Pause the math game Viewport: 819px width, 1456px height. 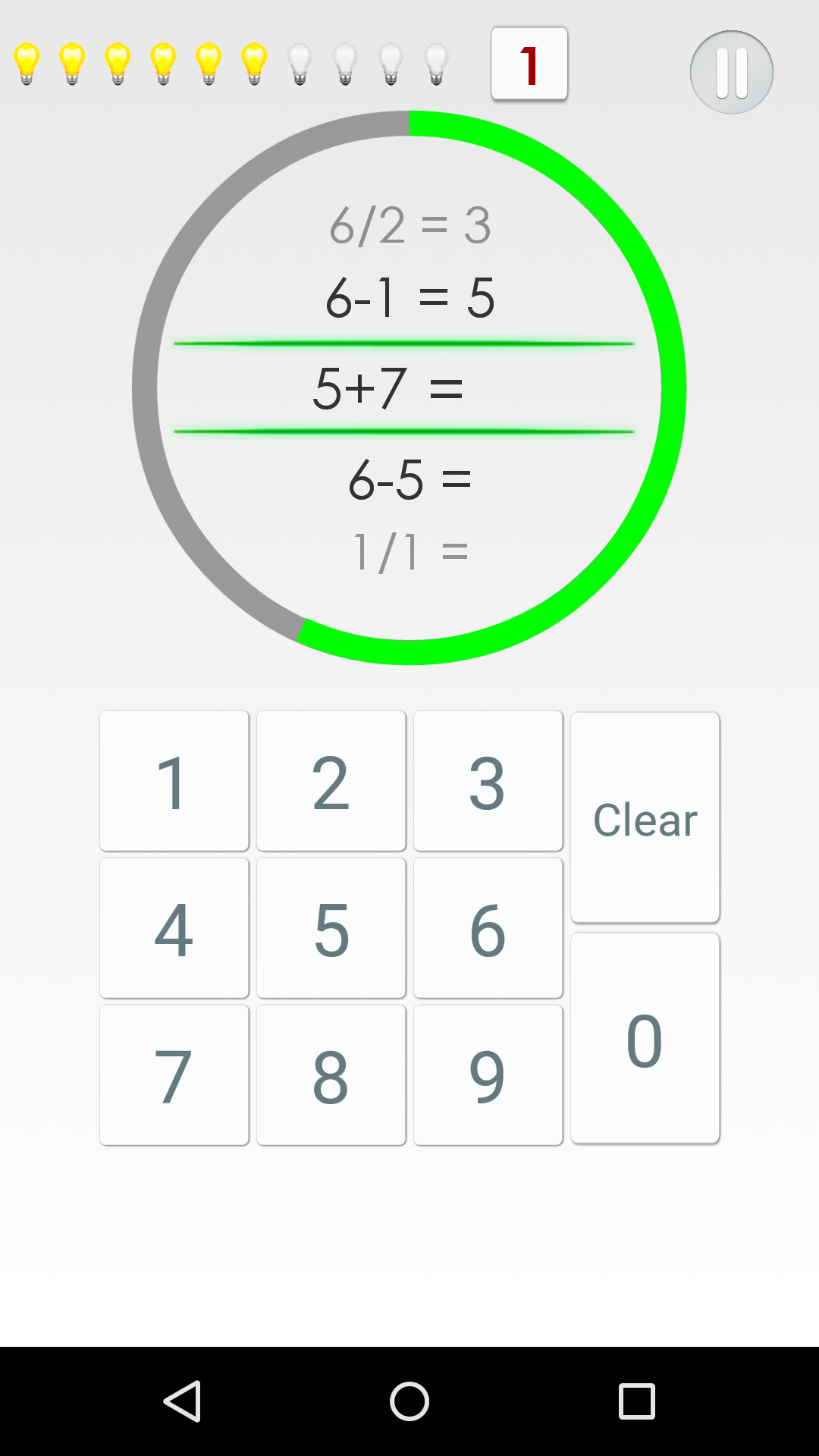[731, 72]
